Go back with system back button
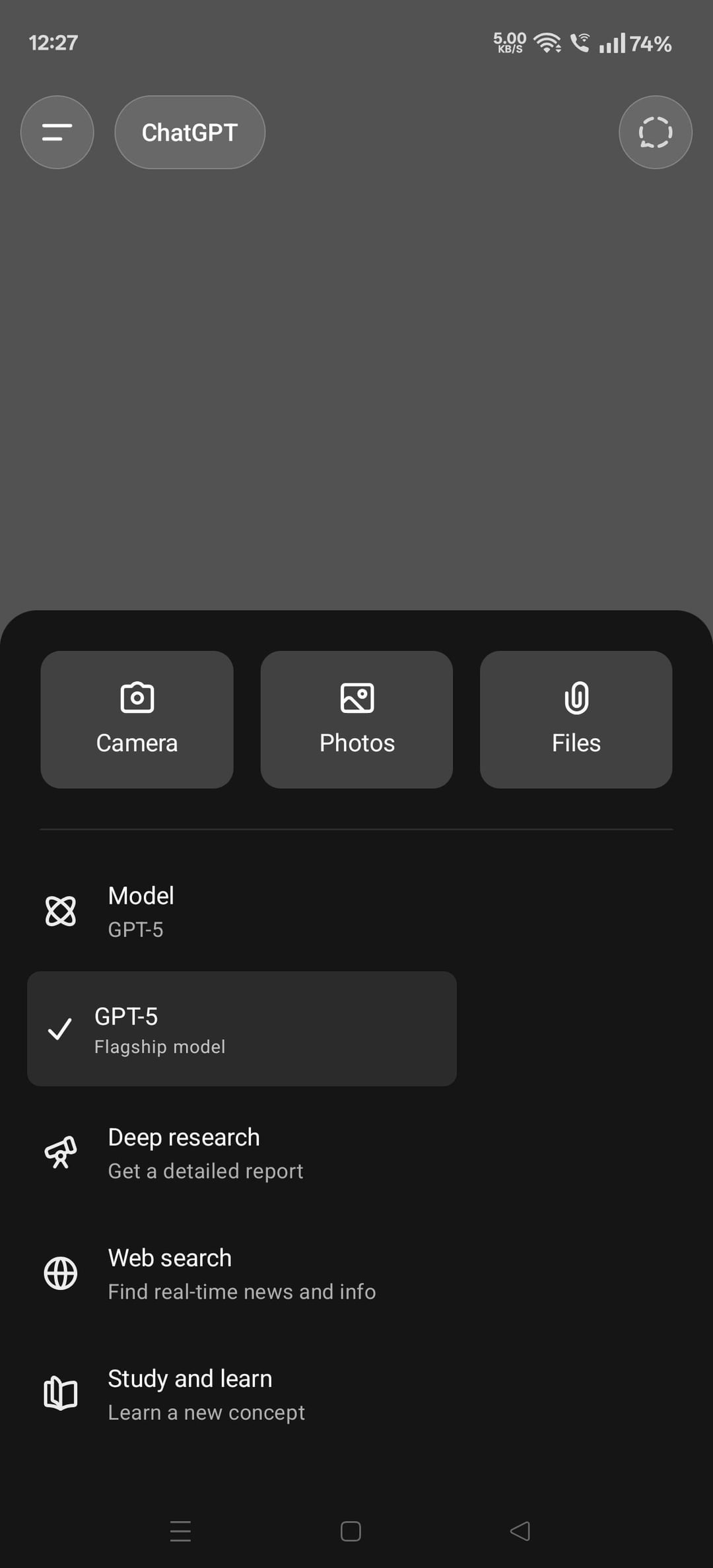713x1568 pixels. (x=520, y=1531)
